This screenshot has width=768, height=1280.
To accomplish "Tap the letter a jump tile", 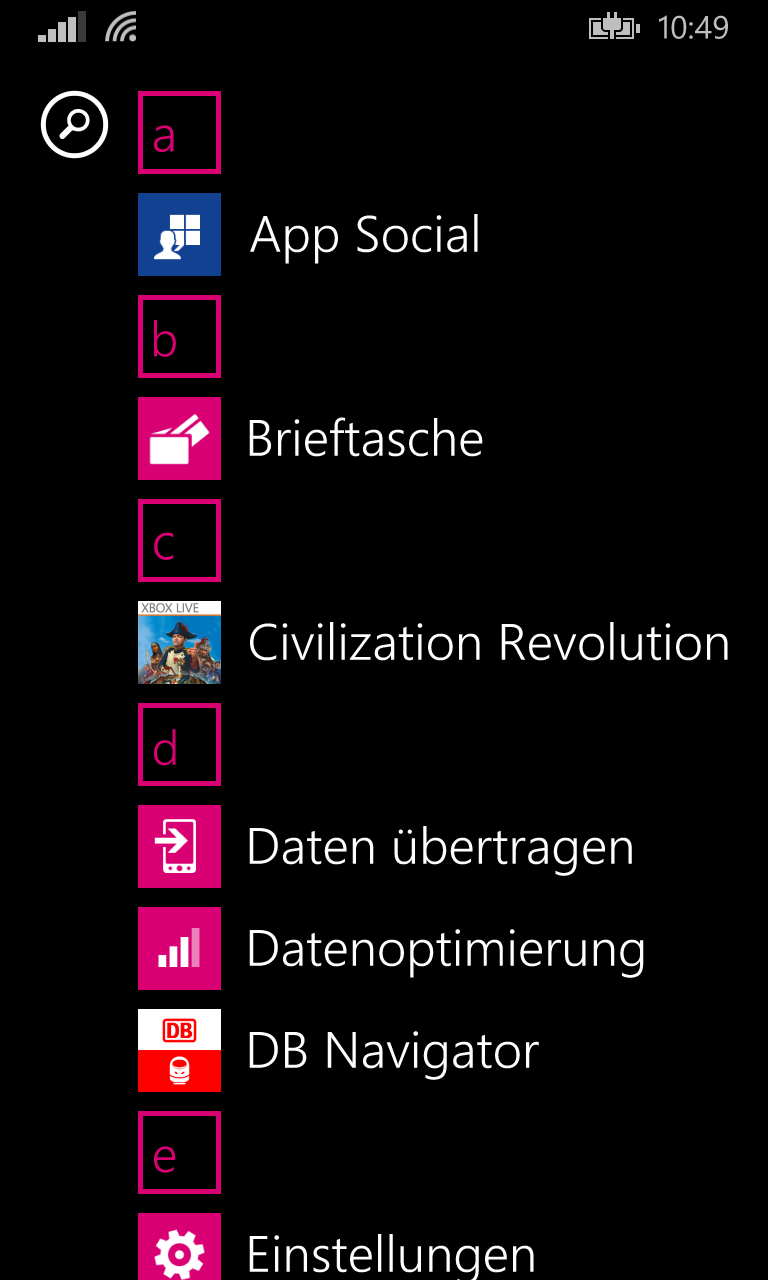I will 179,133.
